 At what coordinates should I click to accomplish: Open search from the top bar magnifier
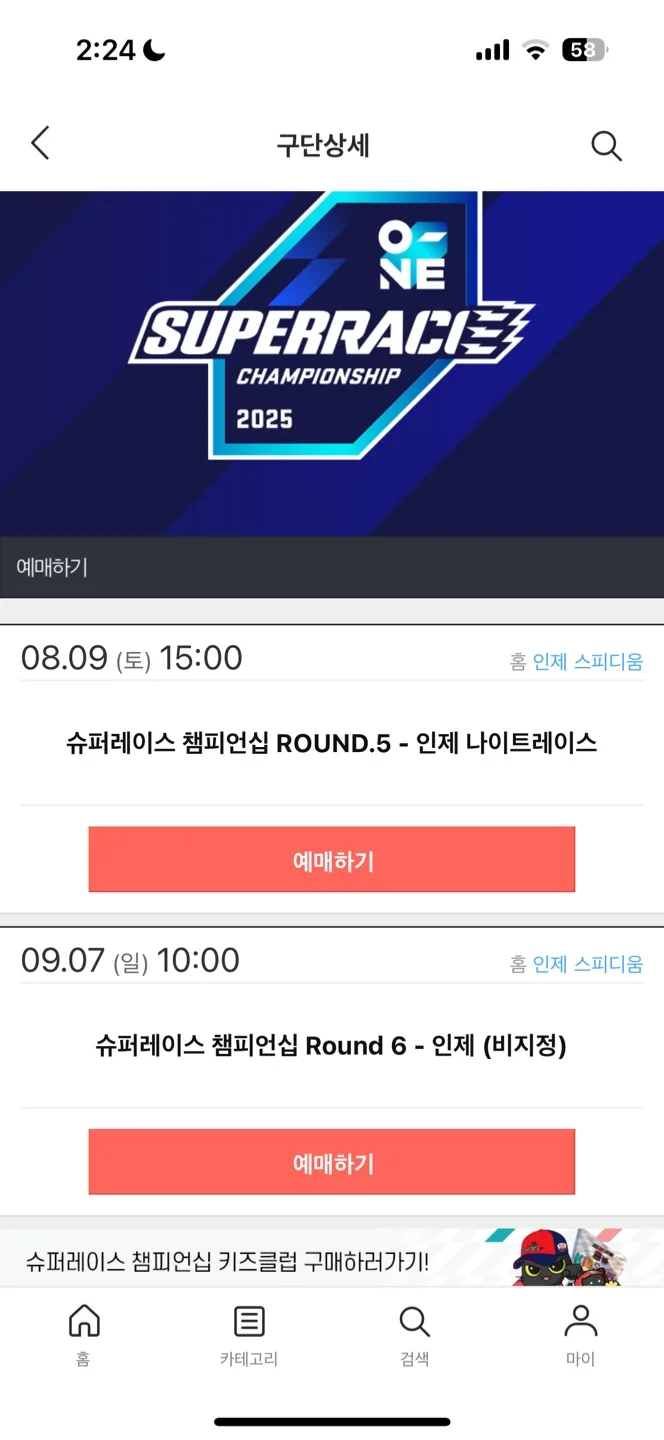click(606, 145)
